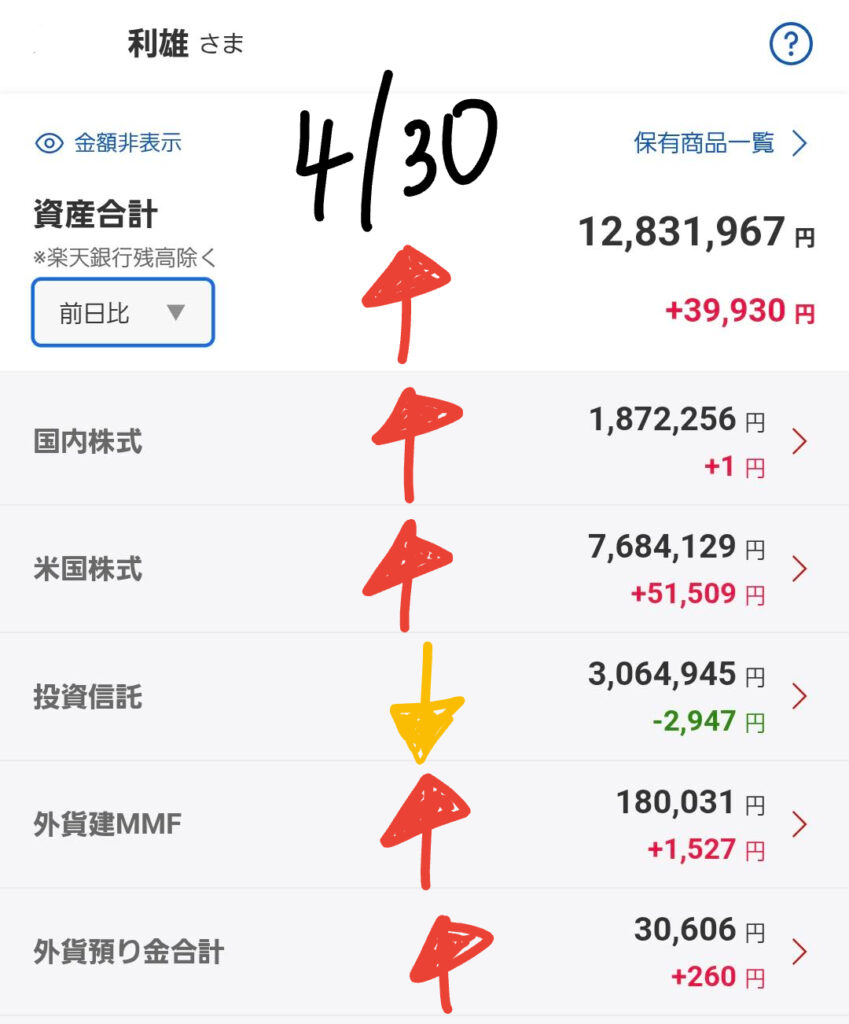Hide amounts with 金額非表示

108,143
